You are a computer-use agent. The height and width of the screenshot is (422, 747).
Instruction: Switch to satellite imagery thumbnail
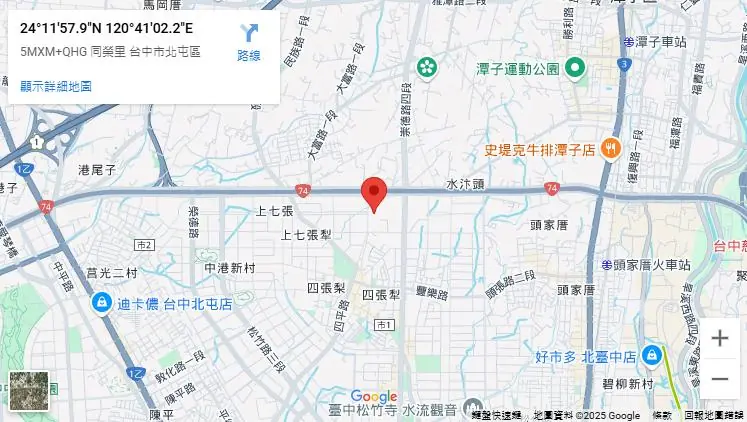coord(28,391)
